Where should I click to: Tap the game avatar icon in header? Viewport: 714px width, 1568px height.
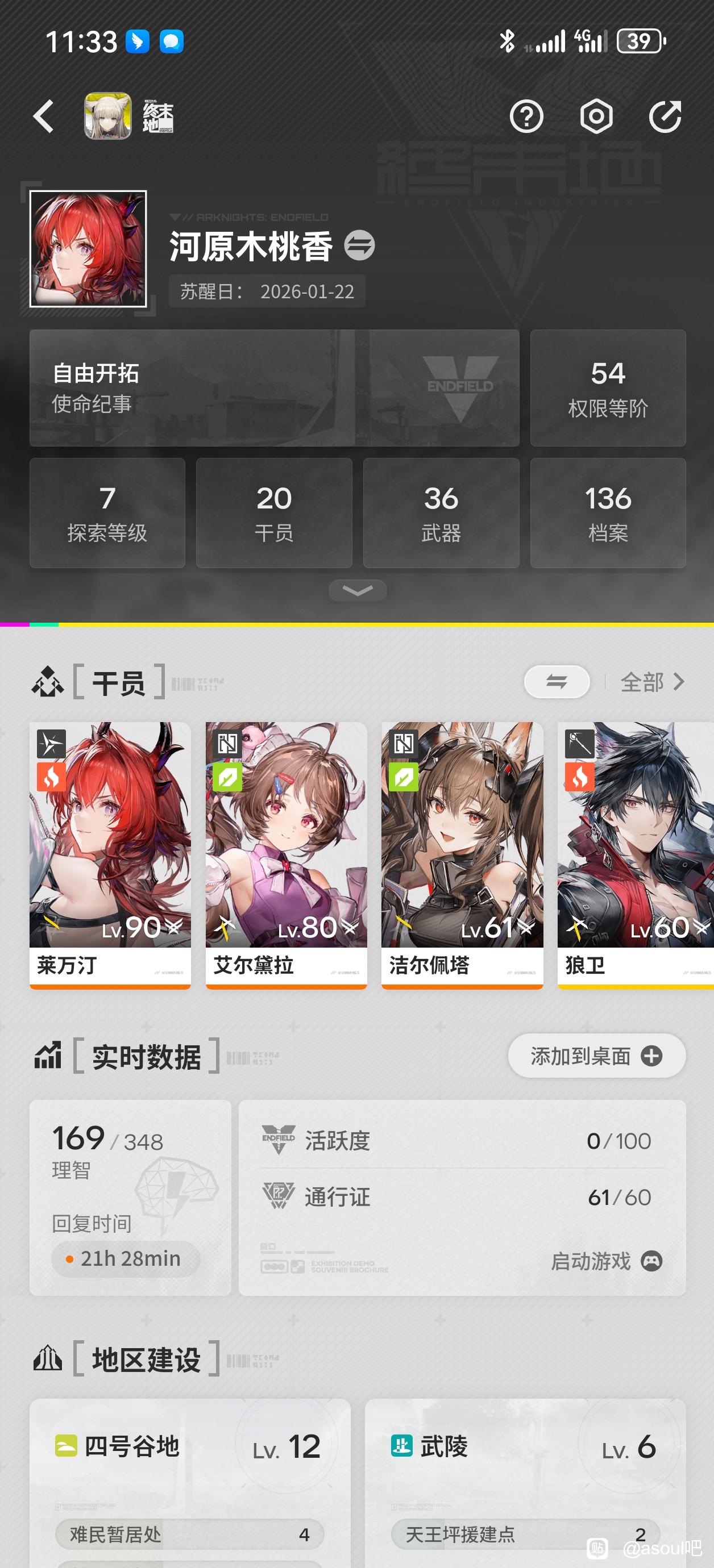coord(108,116)
